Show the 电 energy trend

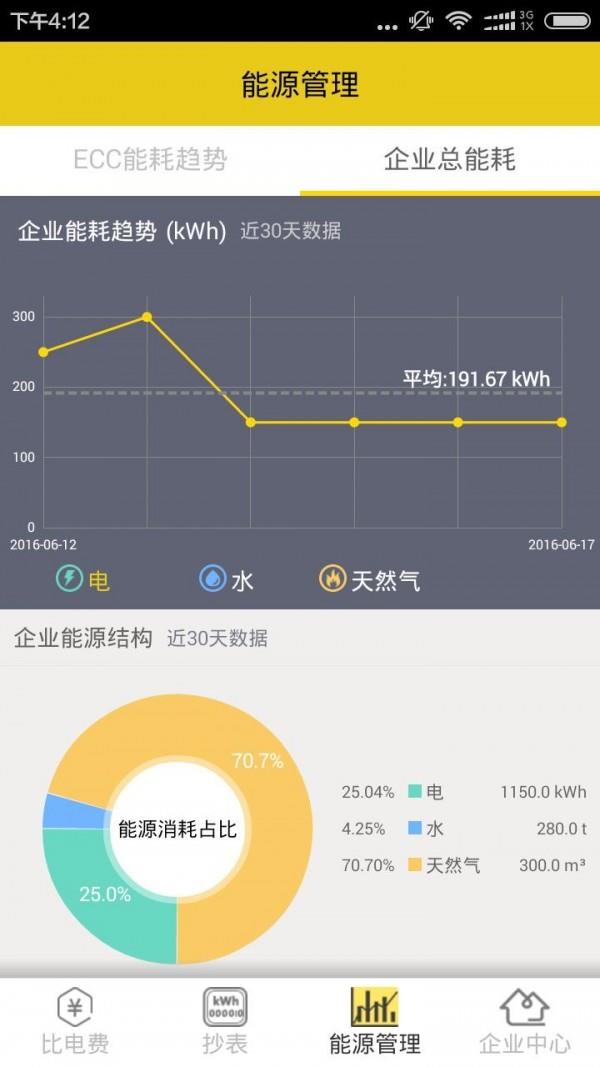coord(83,579)
